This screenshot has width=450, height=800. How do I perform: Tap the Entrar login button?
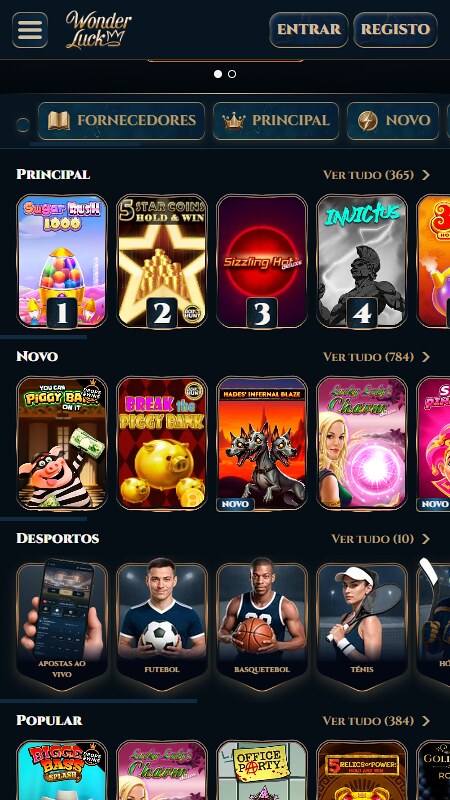309,30
